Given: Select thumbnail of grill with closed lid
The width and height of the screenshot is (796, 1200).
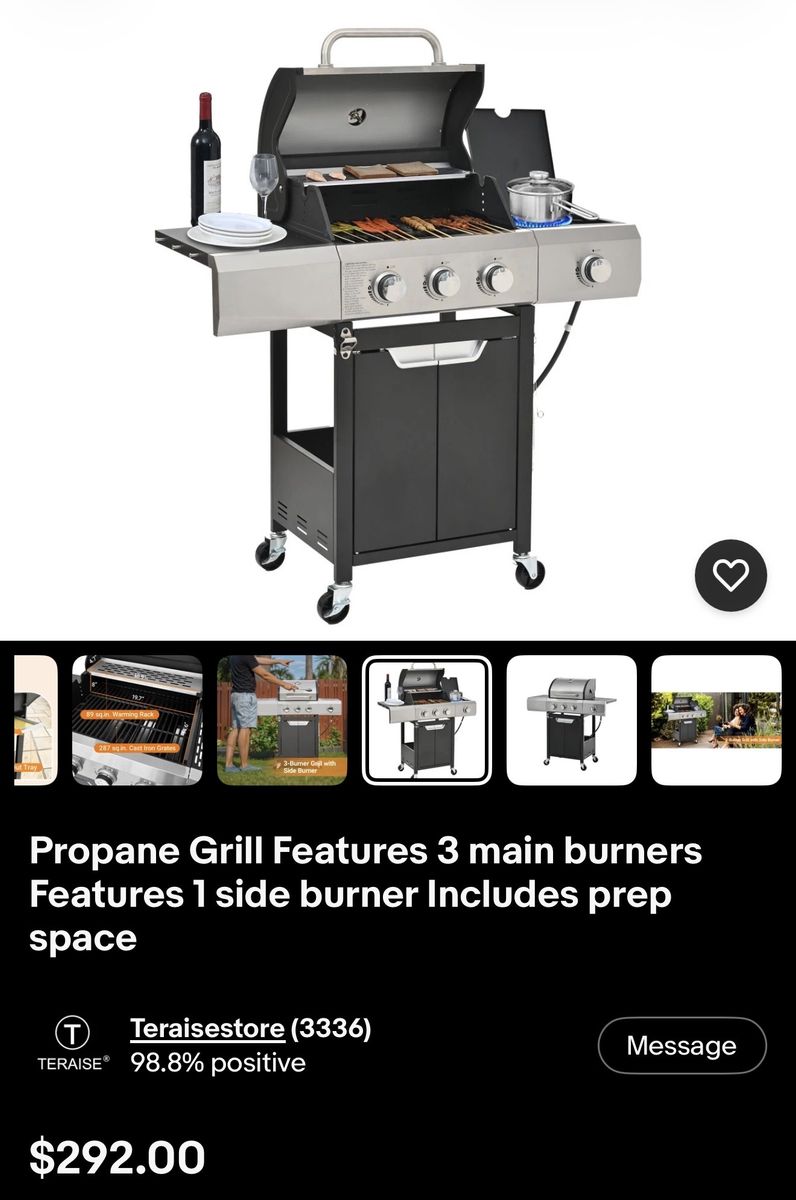Looking at the screenshot, I should (572, 720).
